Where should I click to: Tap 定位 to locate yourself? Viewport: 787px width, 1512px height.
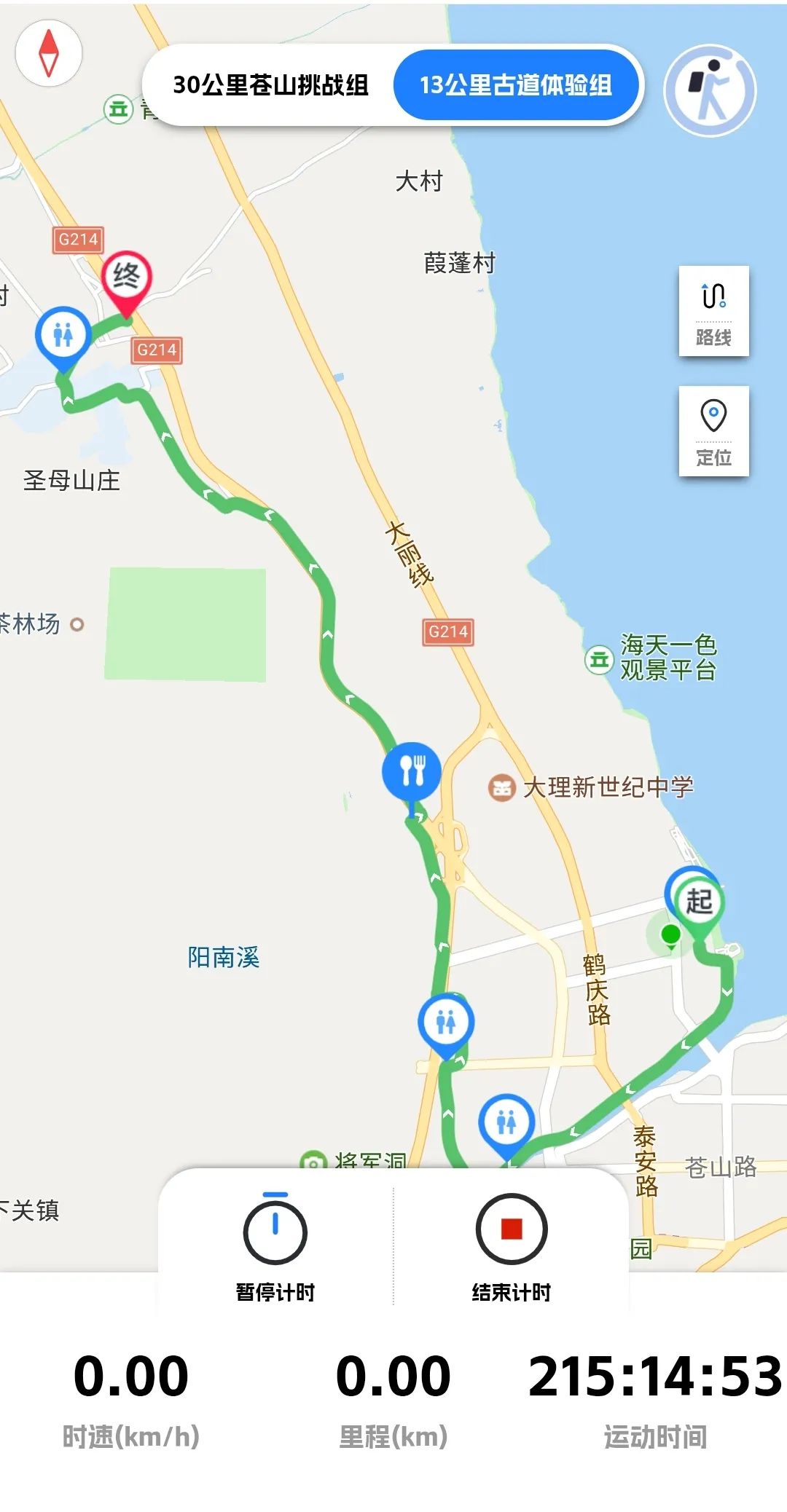pos(713,431)
